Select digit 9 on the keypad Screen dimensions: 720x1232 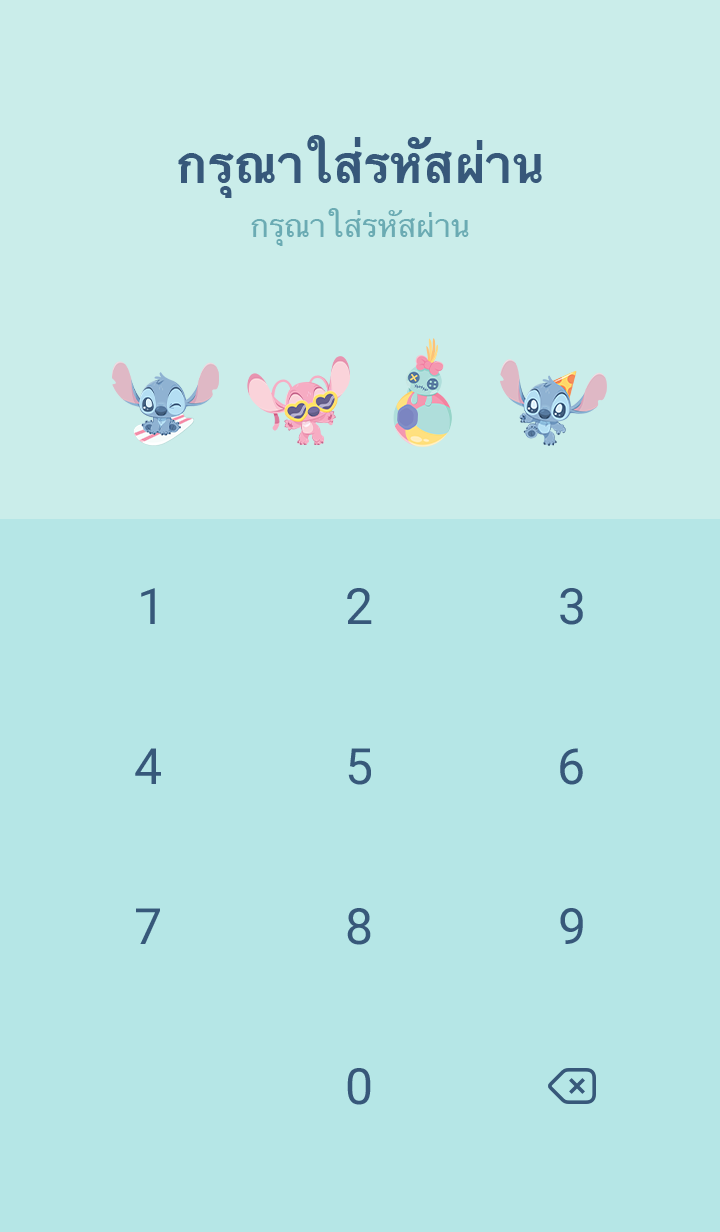[571, 927]
